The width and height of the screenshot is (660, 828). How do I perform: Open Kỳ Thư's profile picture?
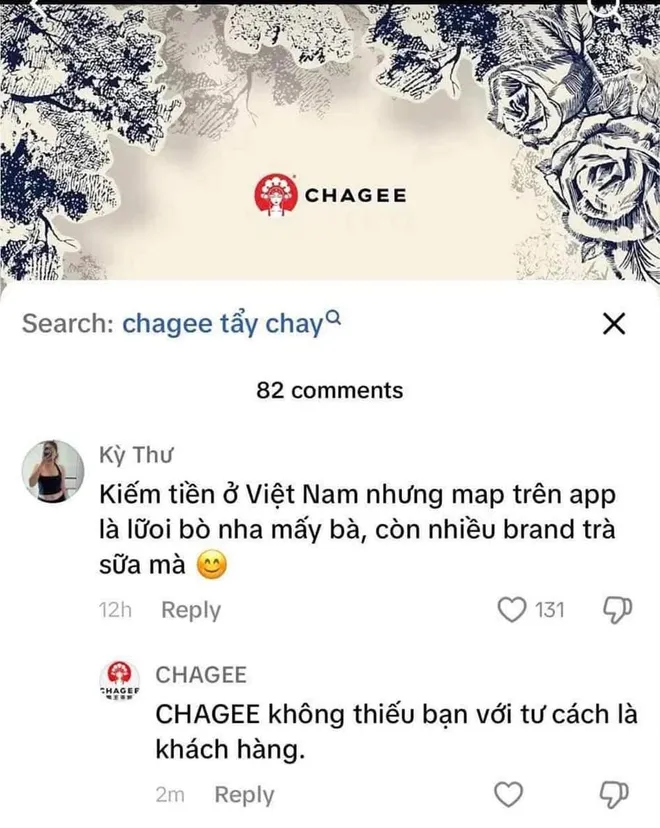click(53, 470)
